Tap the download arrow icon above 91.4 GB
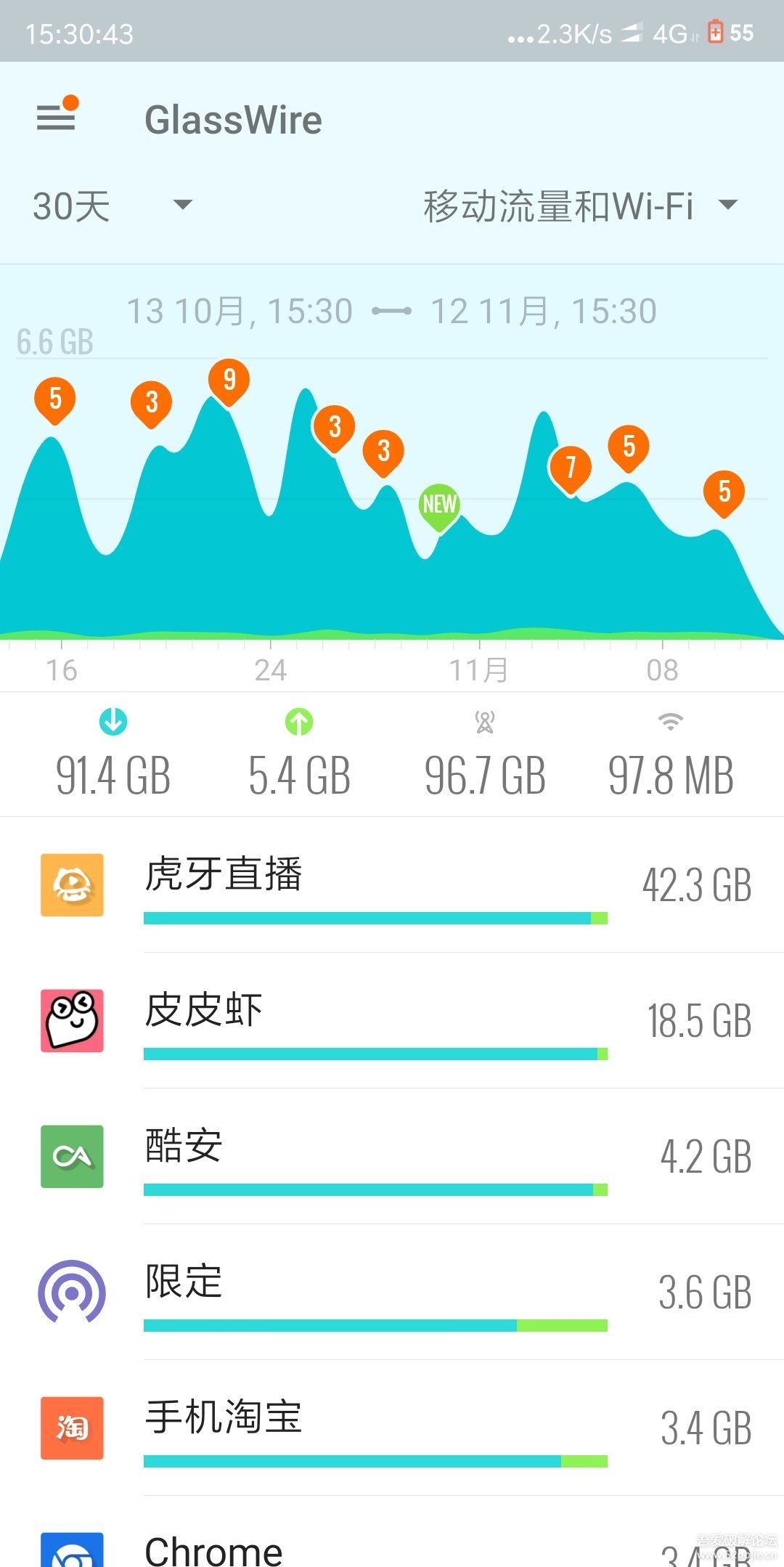The width and height of the screenshot is (784, 1567). [x=113, y=723]
